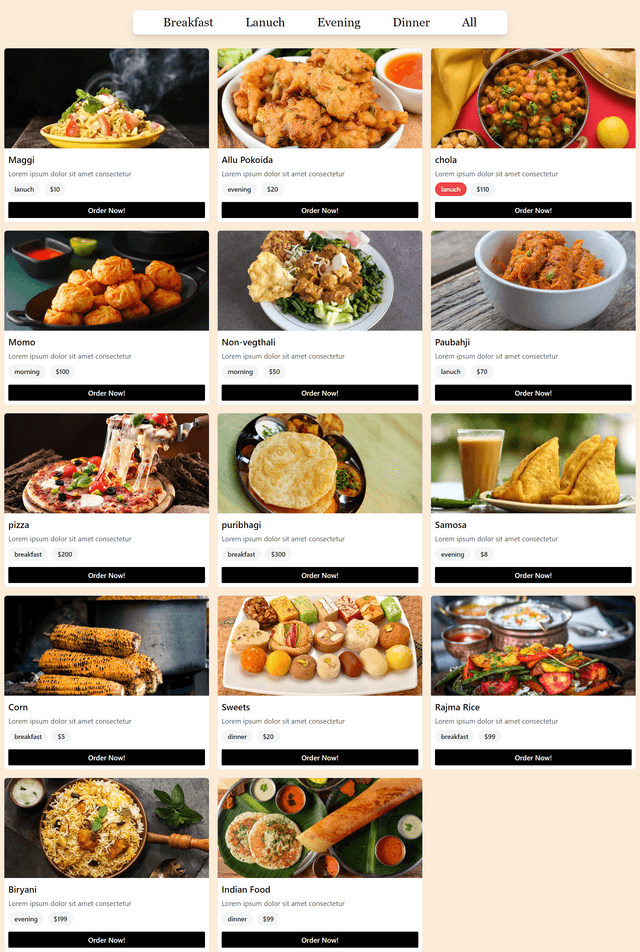Place order for Non-vegthali
The image size is (640, 952).
coord(320,393)
